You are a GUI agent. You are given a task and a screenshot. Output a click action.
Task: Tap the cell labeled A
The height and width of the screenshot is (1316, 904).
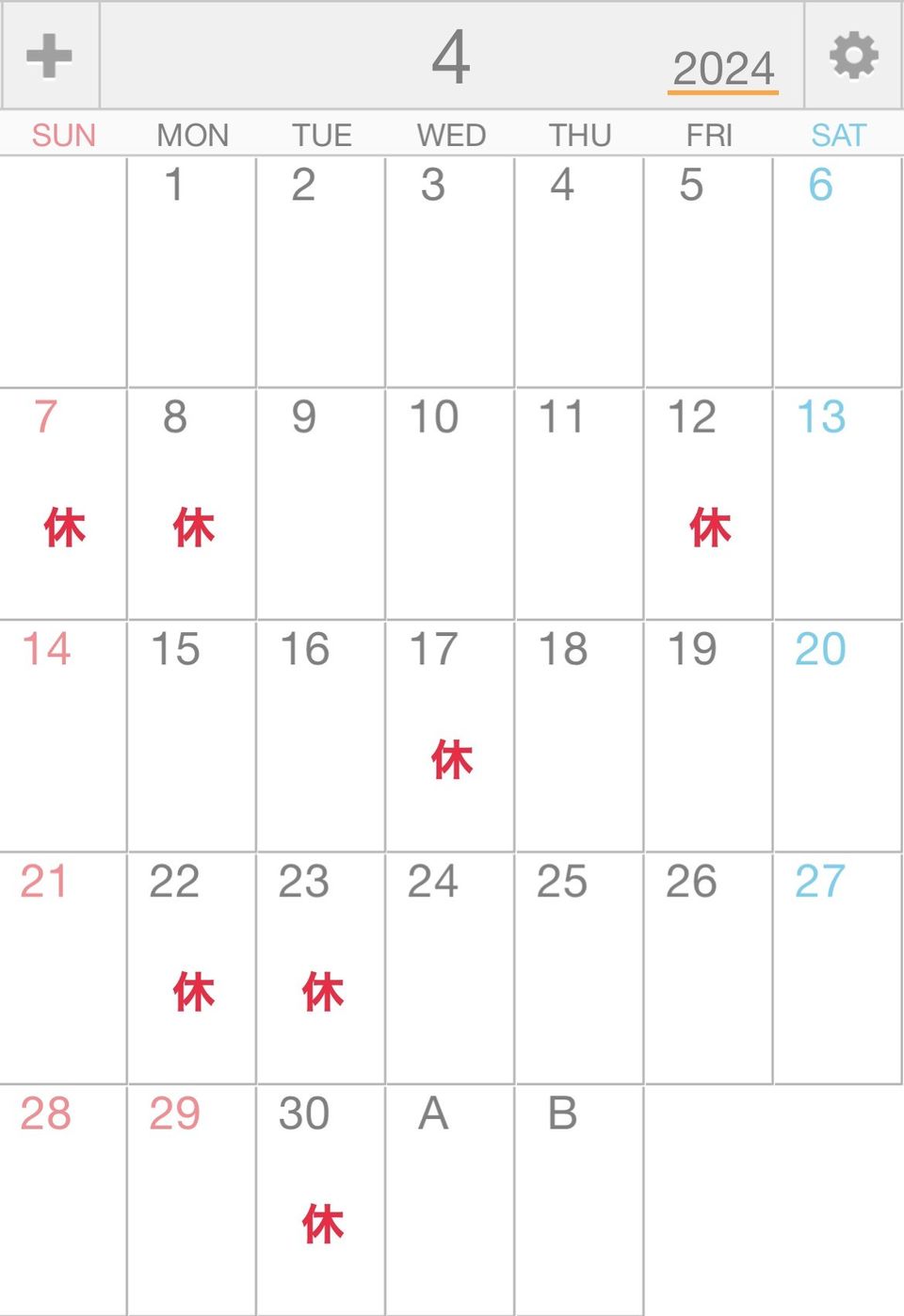450,1200
